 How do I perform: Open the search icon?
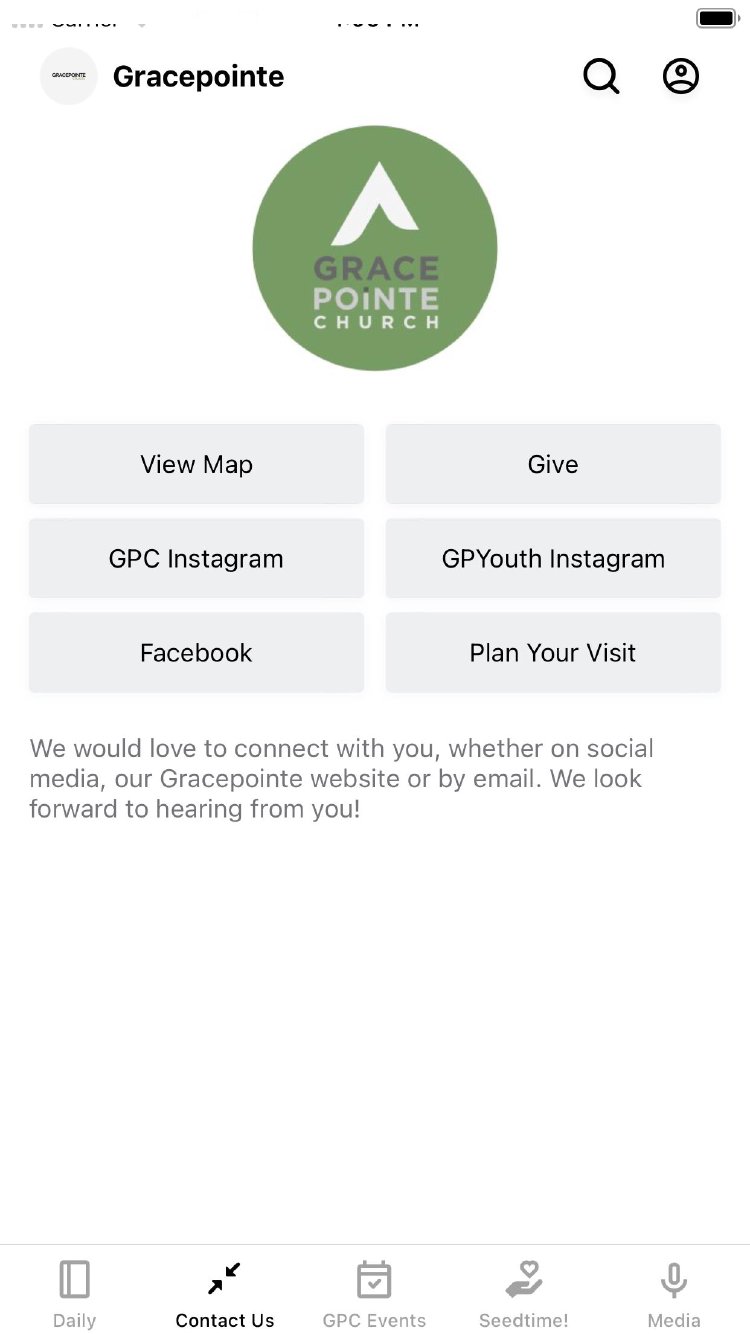[x=601, y=76]
